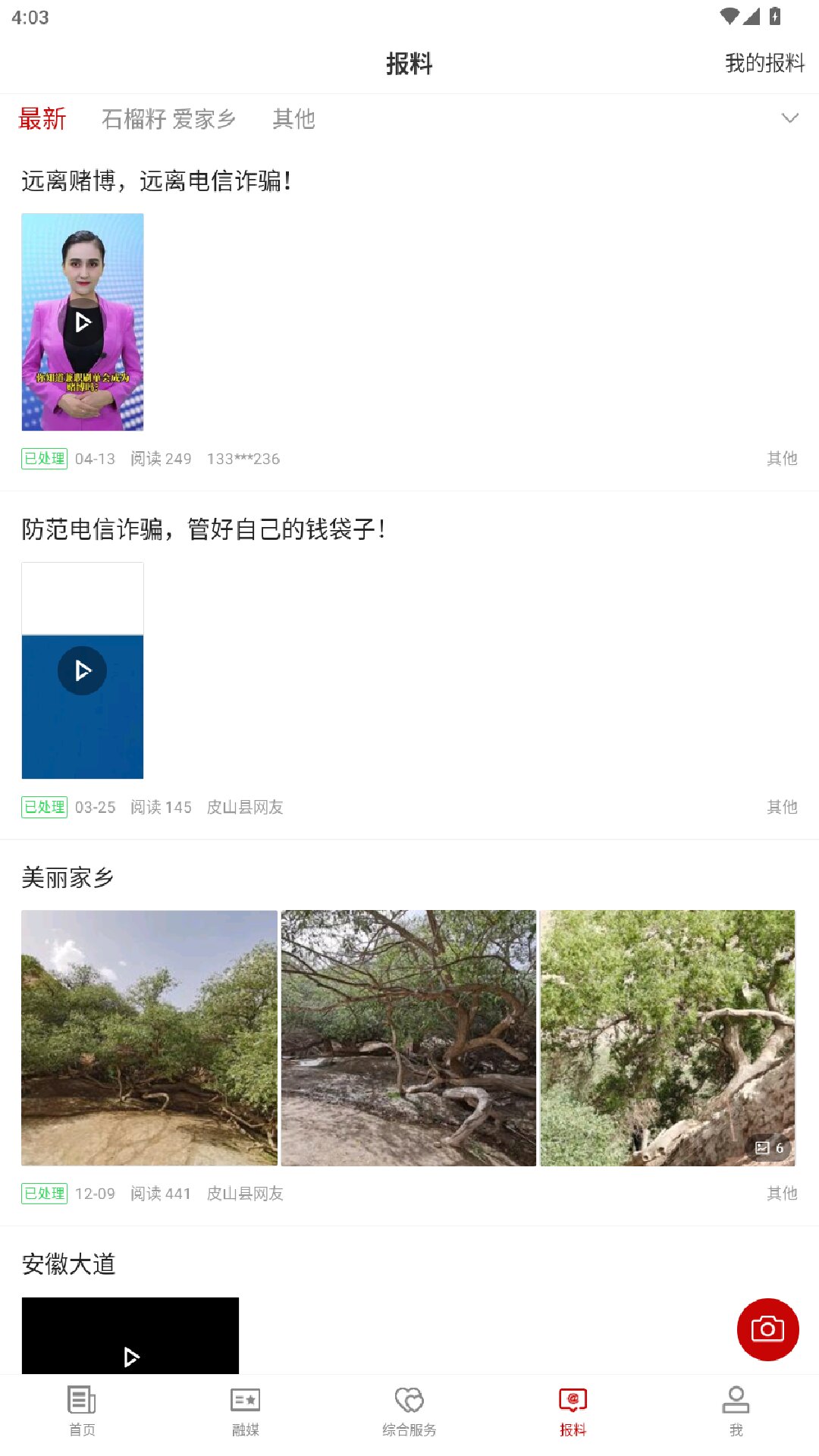The height and width of the screenshot is (1456, 819).
Task: Click the green processed badge on 美丽家乡
Action: [x=44, y=1193]
